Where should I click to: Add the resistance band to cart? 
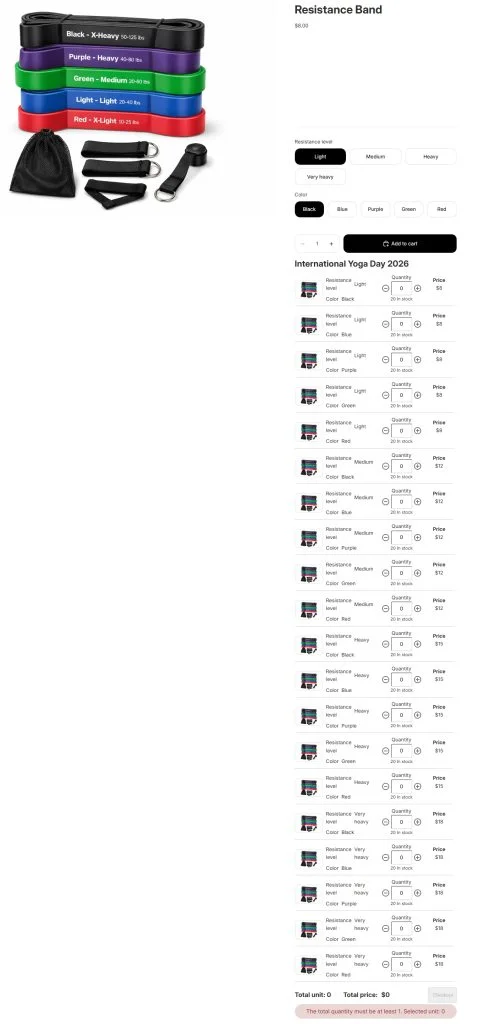[400, 244]
